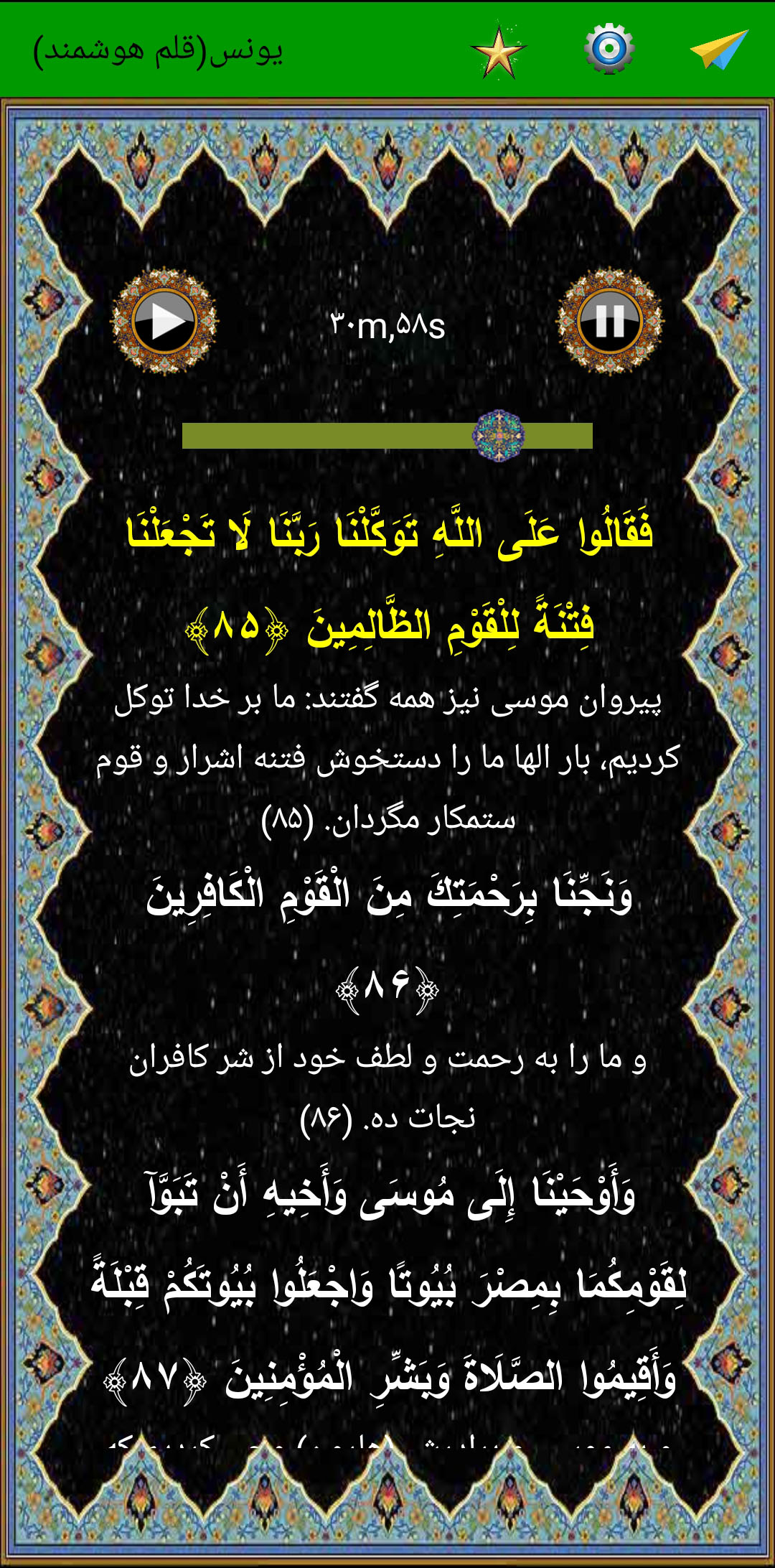775x1568 pixels.
Task: Open the gold star favorites icon
Action: pyautogui.click(x=499, y=52)
